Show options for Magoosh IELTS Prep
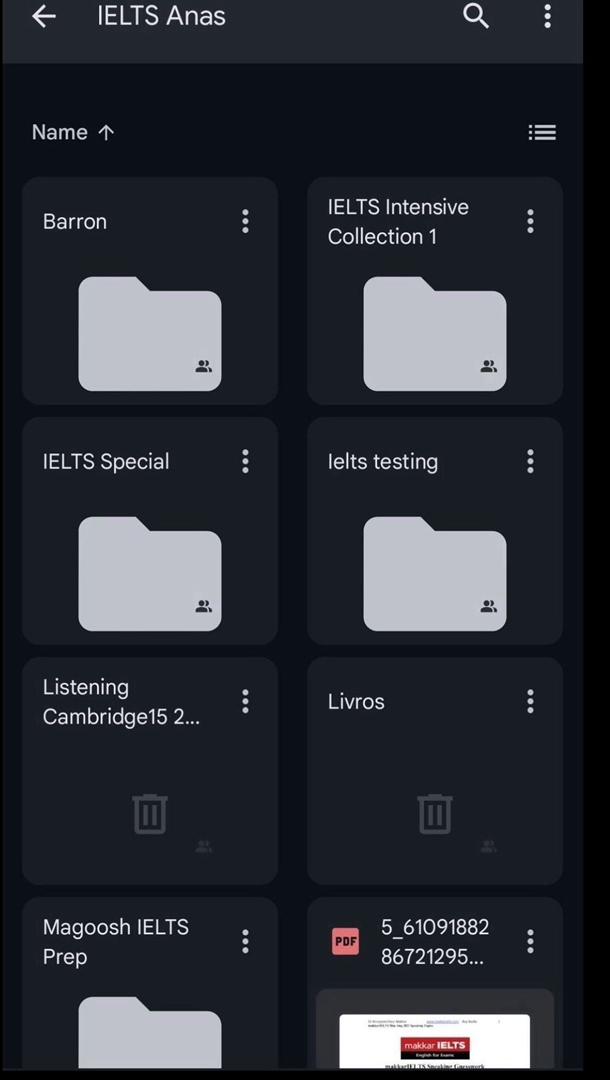This screenshot has width=610, height=1080. click(x=245, y=941)
